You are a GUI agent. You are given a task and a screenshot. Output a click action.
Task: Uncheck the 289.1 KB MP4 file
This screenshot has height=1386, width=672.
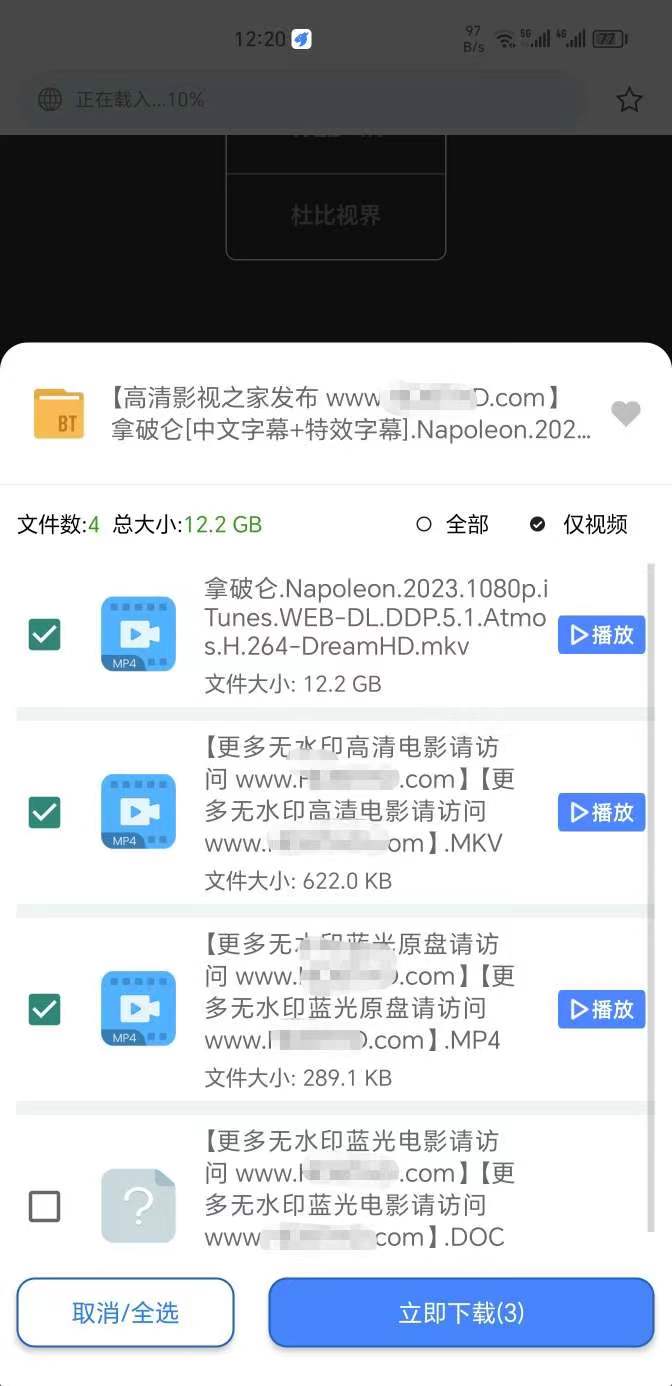point(44,1009)
